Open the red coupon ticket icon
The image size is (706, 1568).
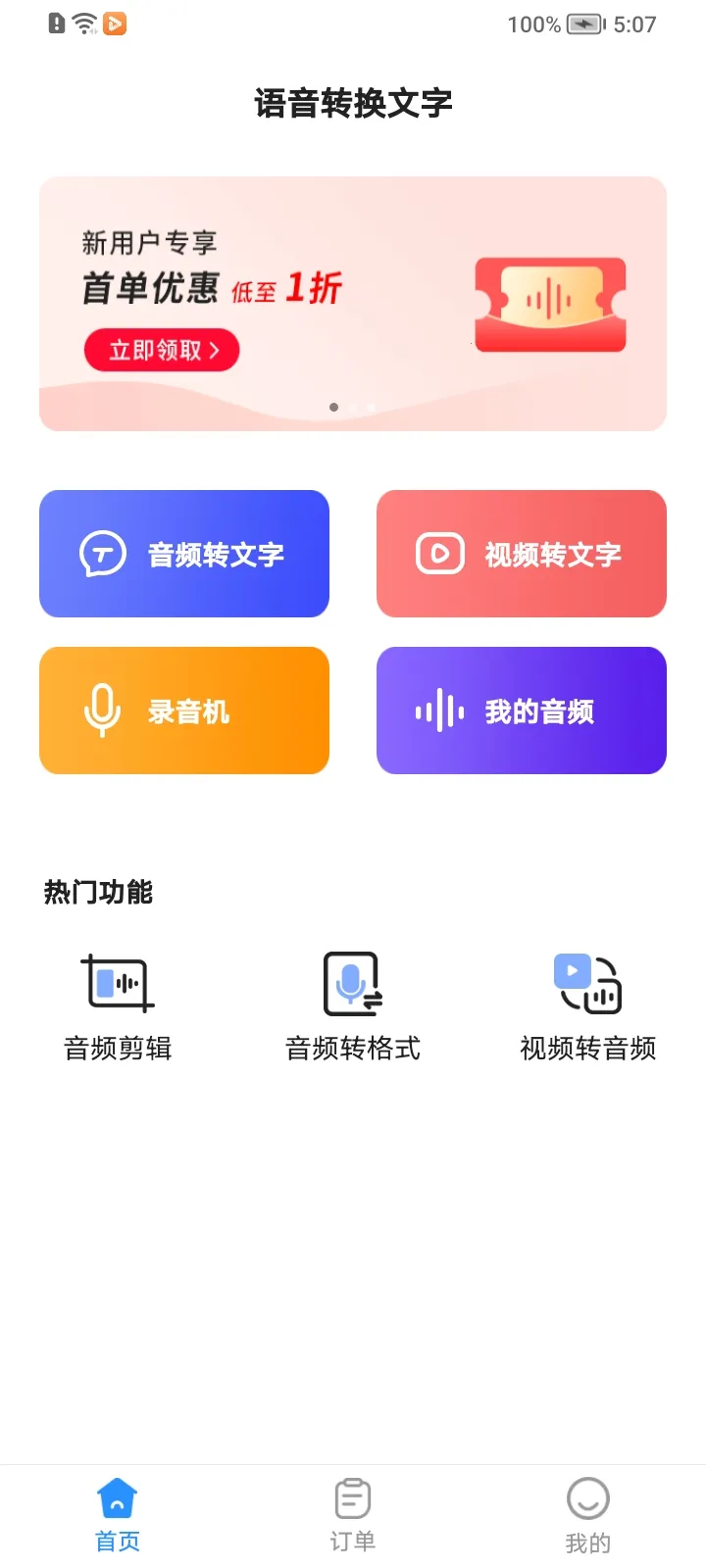click(550, 304)
